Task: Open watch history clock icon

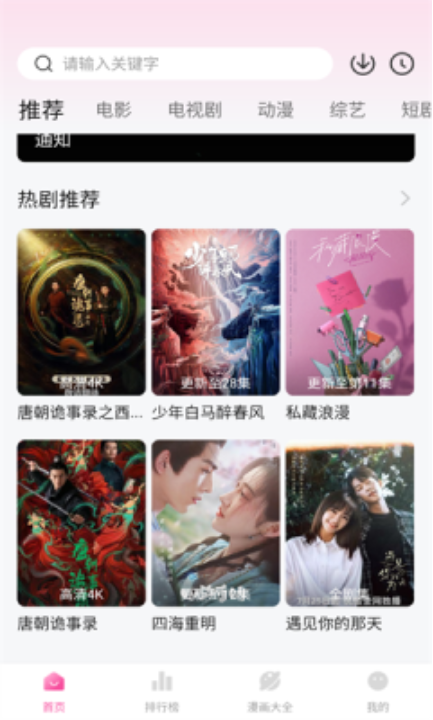Action: 402,64
